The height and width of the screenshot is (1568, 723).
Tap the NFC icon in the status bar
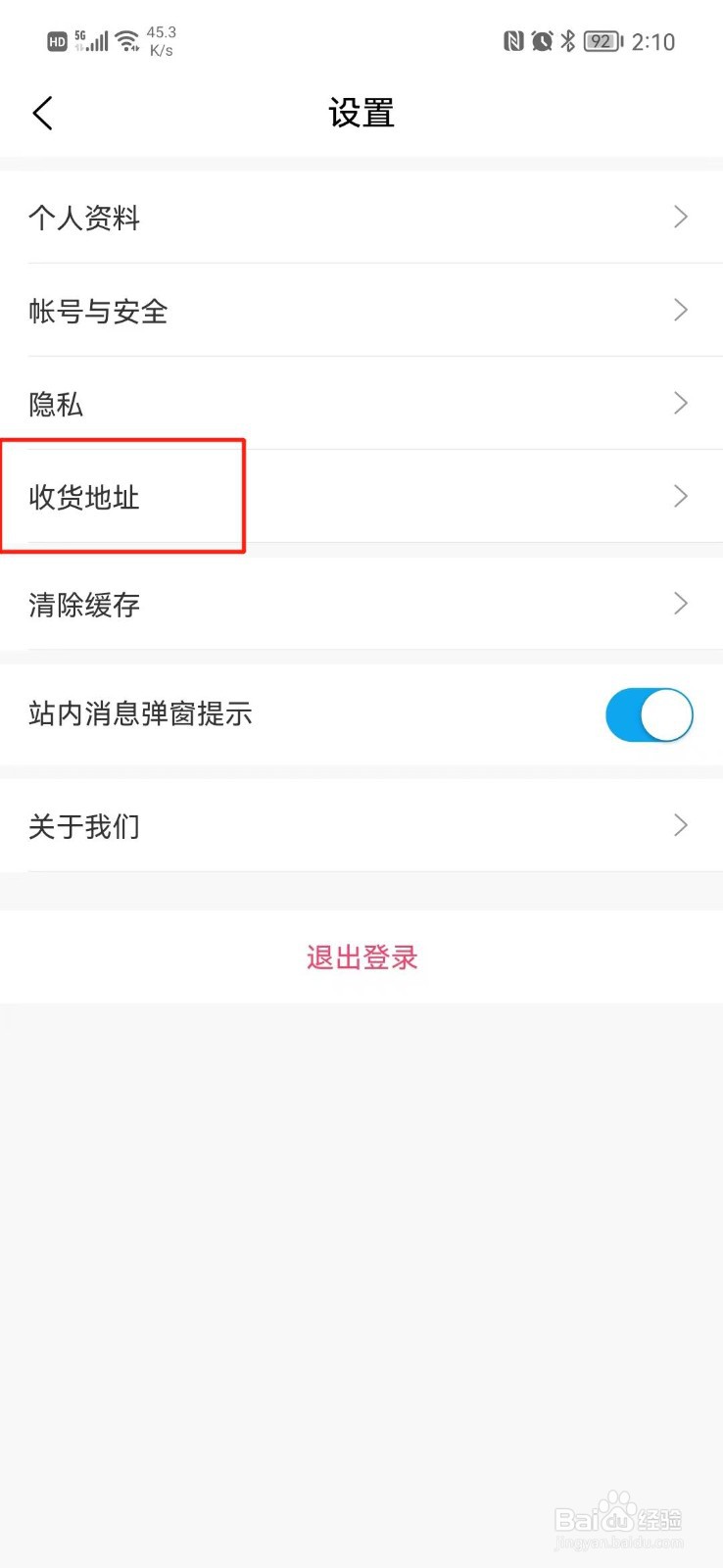click(x=511, y=41)
